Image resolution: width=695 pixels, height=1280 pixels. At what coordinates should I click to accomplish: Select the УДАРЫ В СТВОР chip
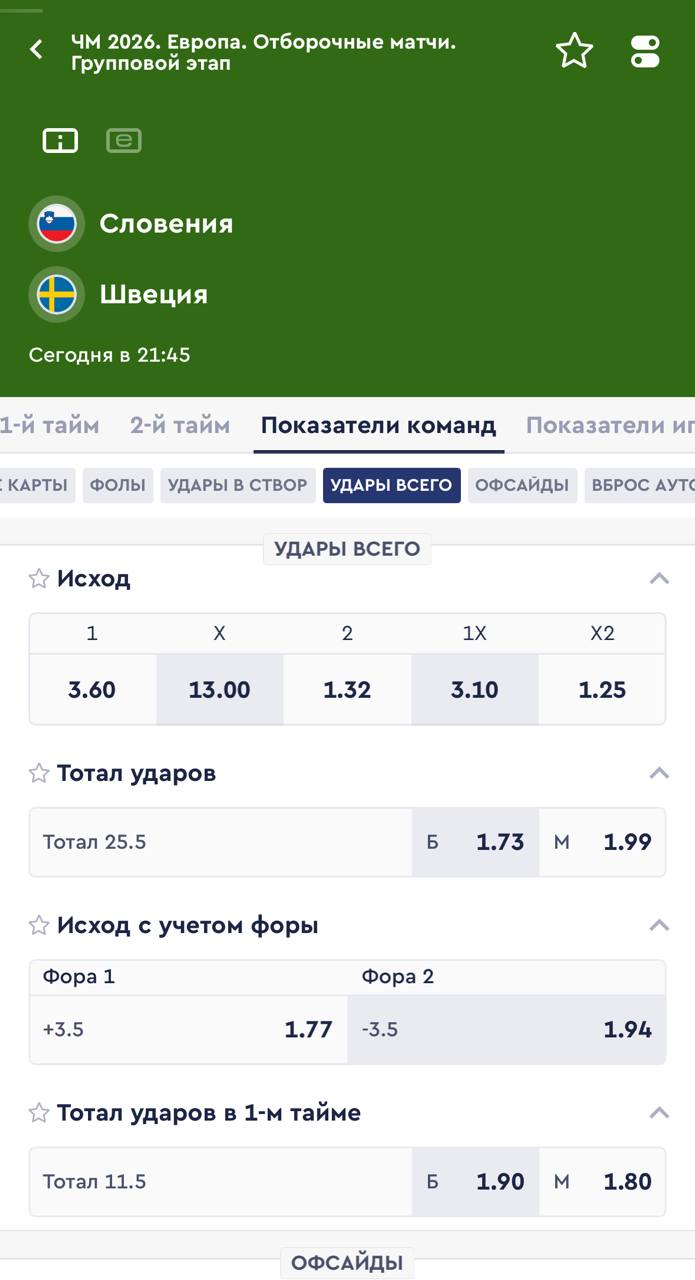click(x=238, y=485)
